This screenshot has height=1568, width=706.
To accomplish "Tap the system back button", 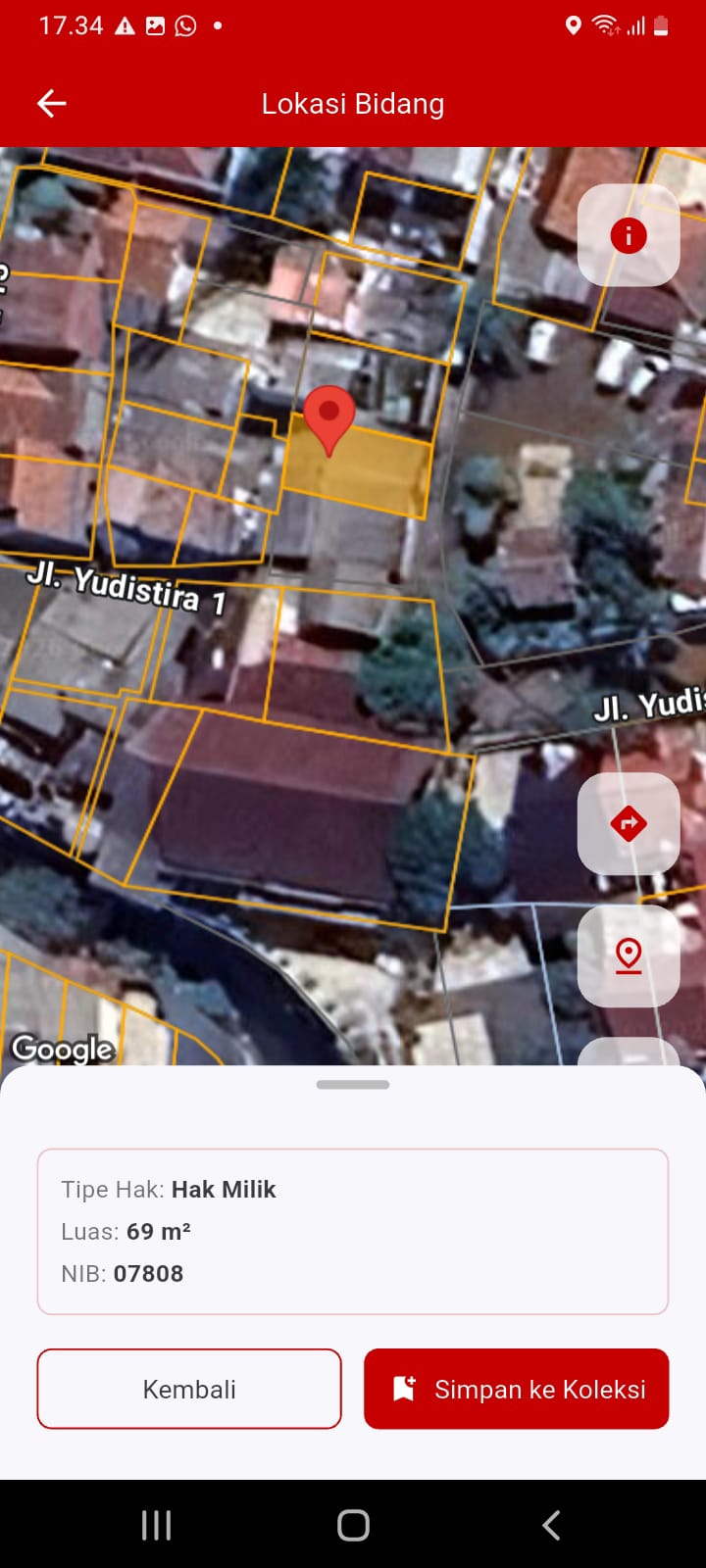I will click(551, 1525).
